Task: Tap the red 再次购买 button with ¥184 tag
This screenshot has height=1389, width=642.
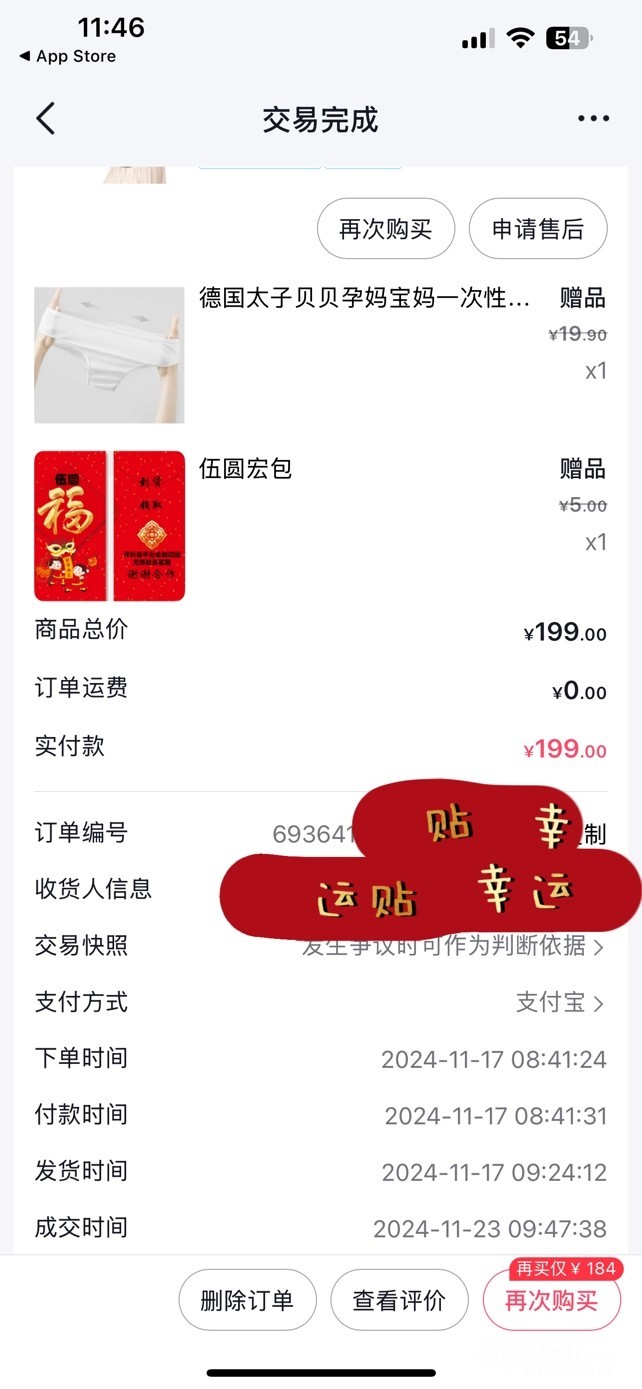Action: 551,1300
